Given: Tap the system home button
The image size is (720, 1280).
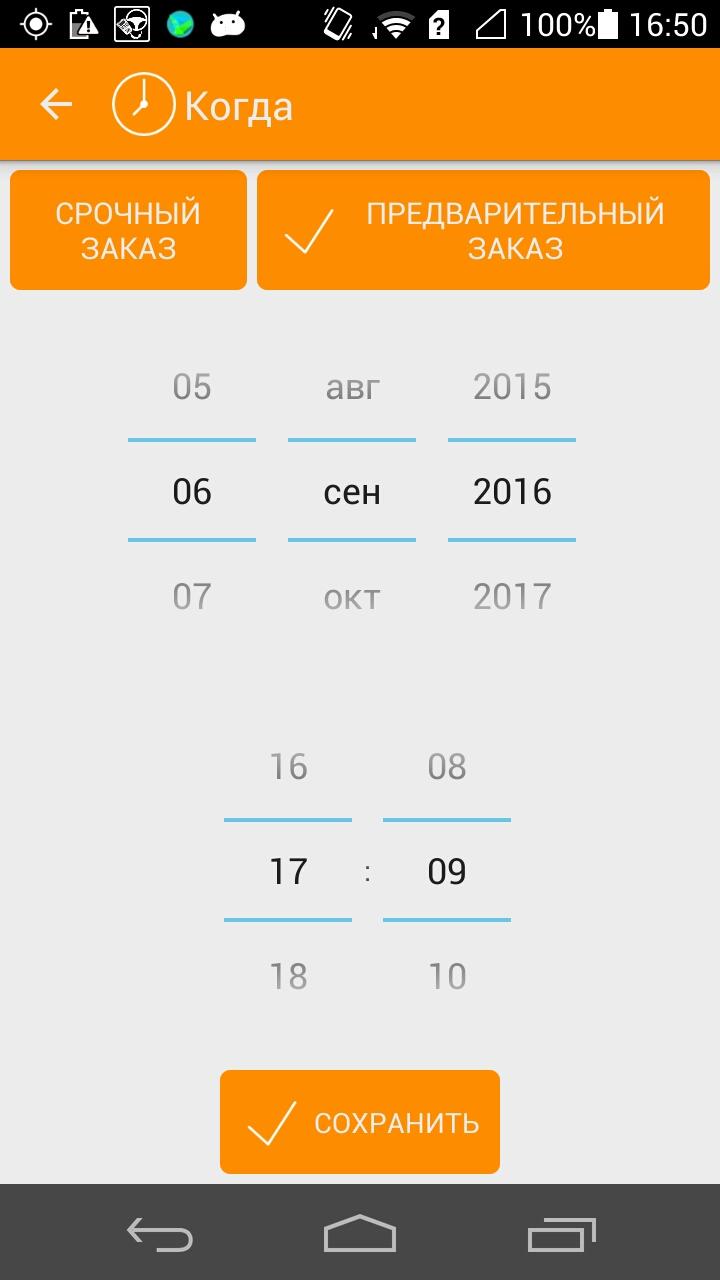Looking at the screenshot, I should click(360, 1234).
